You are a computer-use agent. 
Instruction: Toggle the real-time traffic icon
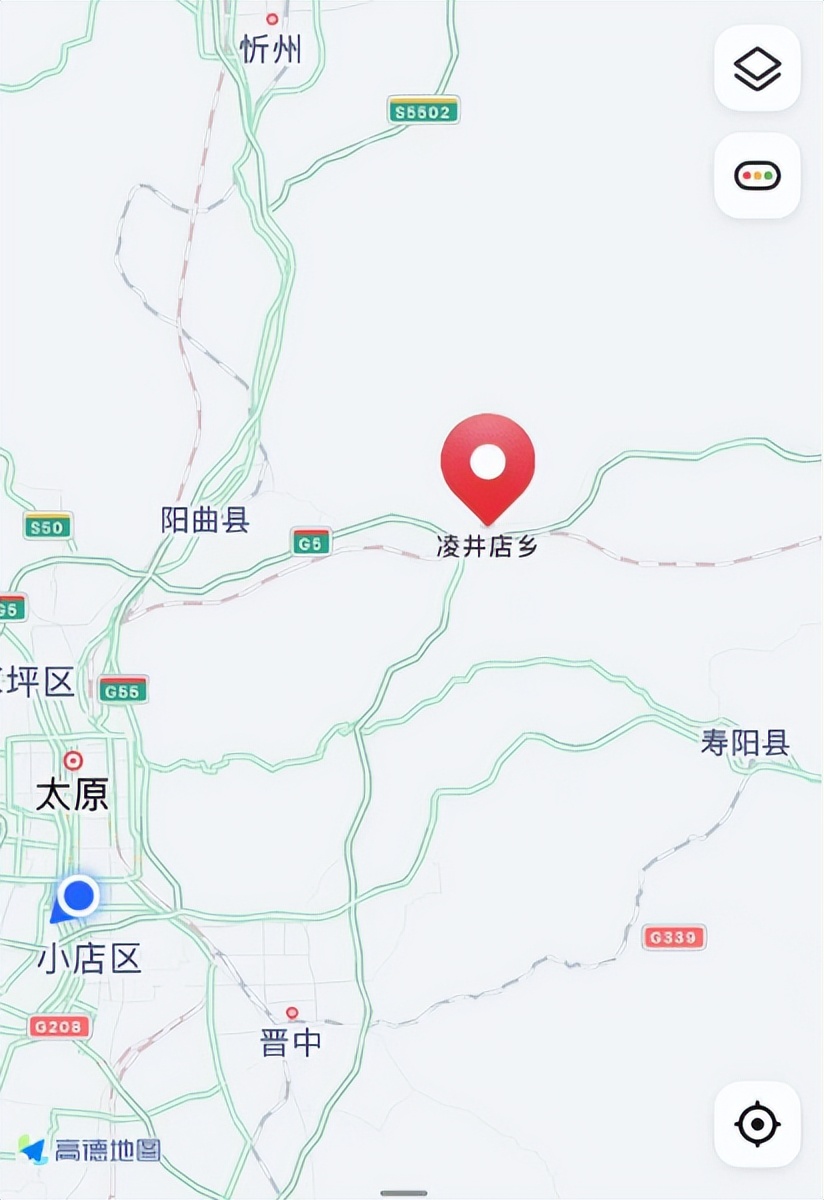[757, 174]
